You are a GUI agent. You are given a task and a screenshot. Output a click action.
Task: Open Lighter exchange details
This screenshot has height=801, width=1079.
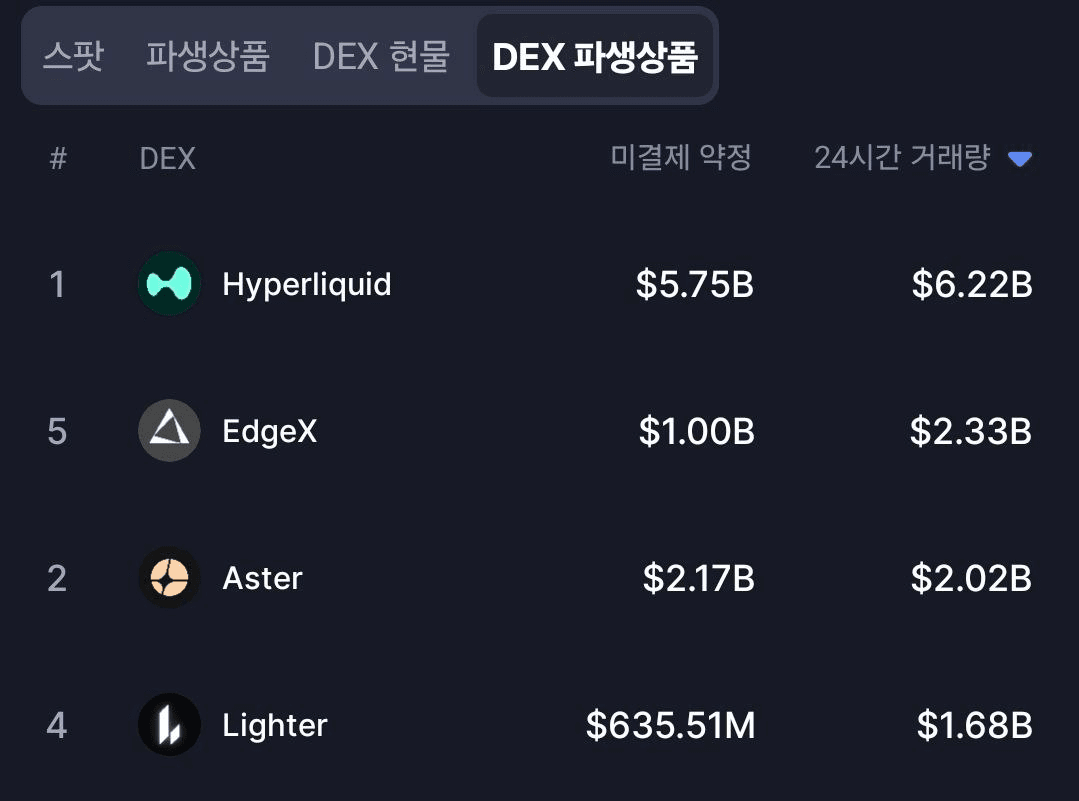point(274,725)
